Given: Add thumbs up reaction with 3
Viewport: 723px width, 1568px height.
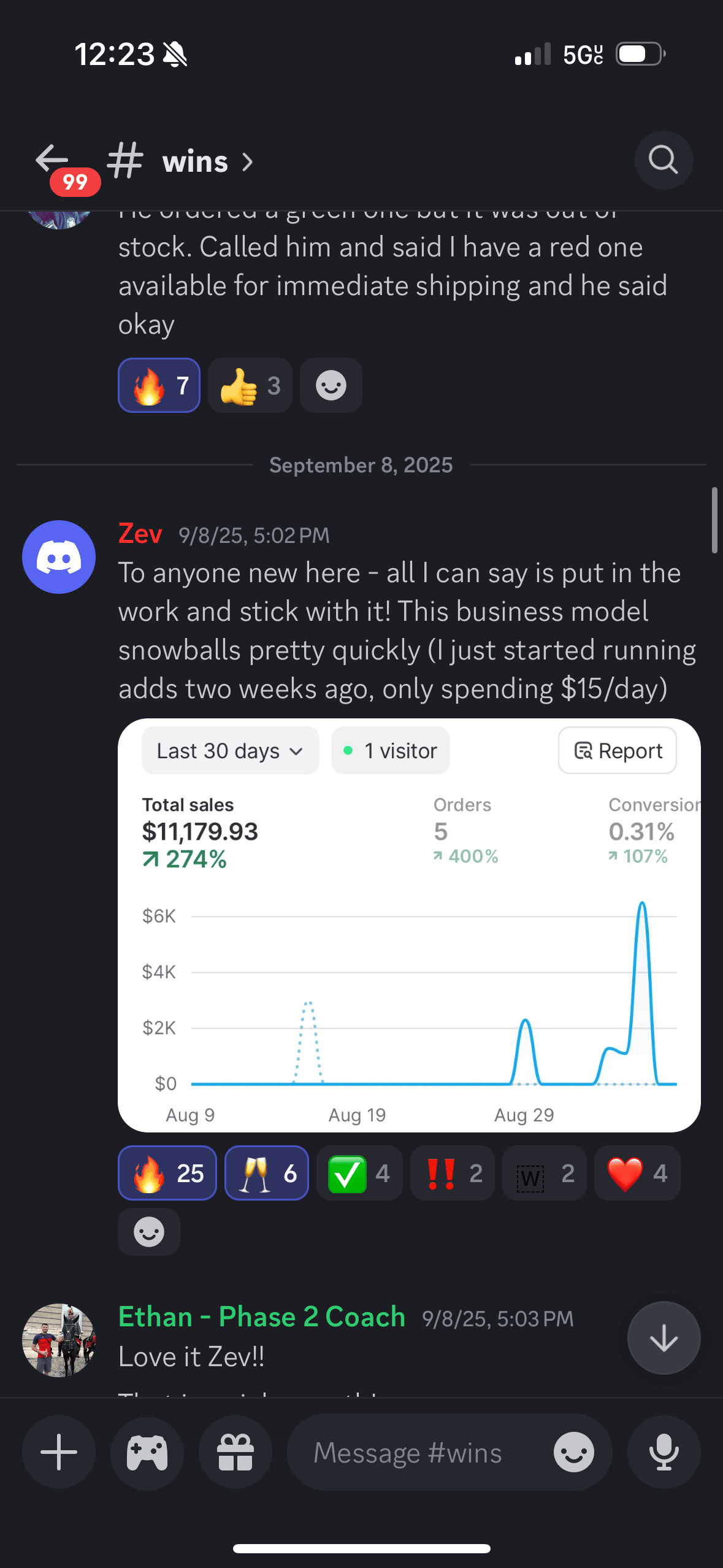Looking at the screenshot, I should 250,386.
